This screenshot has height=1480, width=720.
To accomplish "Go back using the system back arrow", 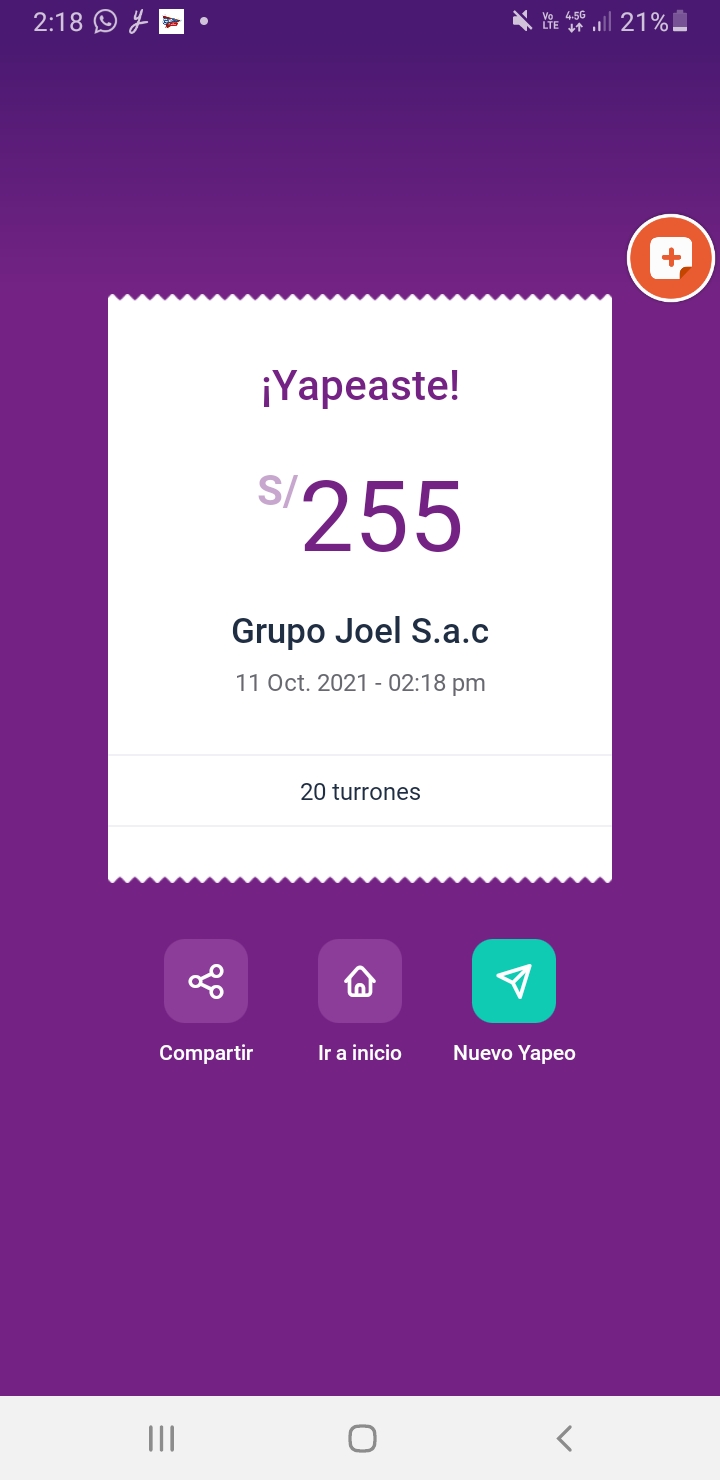I will 564,1438.
